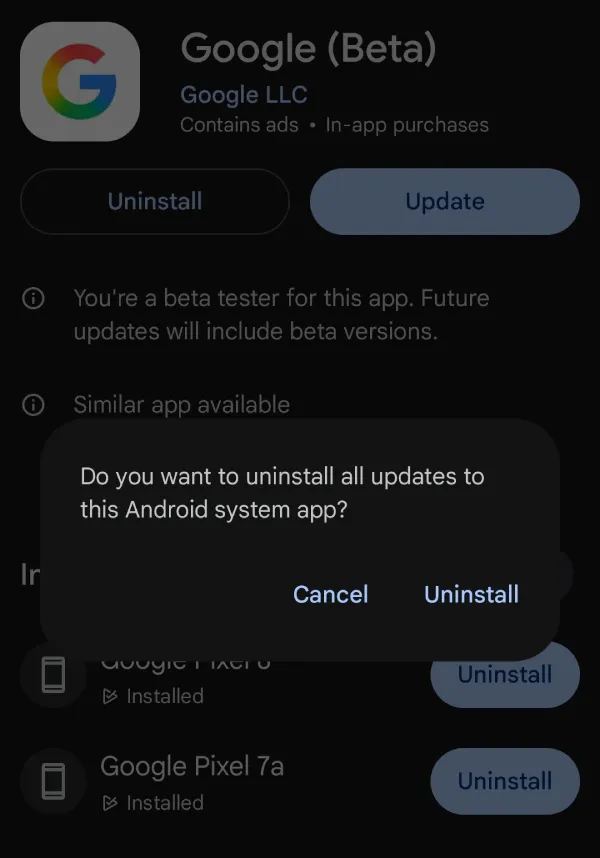Open the Google LLC developer page
Viewport: 600px width, 858px height.
click(x=243, y=95)
